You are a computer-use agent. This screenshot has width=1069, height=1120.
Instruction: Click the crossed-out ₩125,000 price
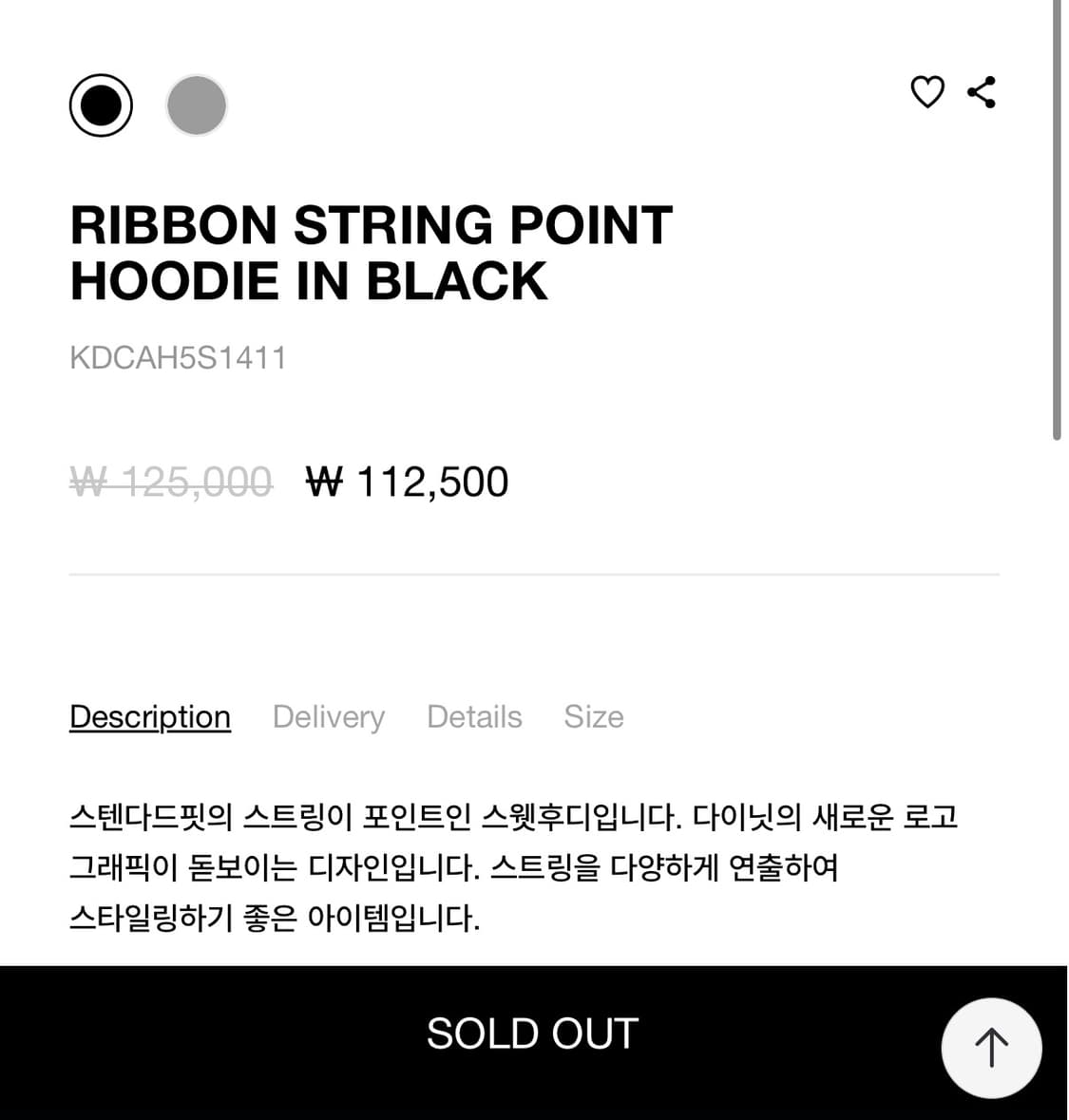tap(171, 482)
